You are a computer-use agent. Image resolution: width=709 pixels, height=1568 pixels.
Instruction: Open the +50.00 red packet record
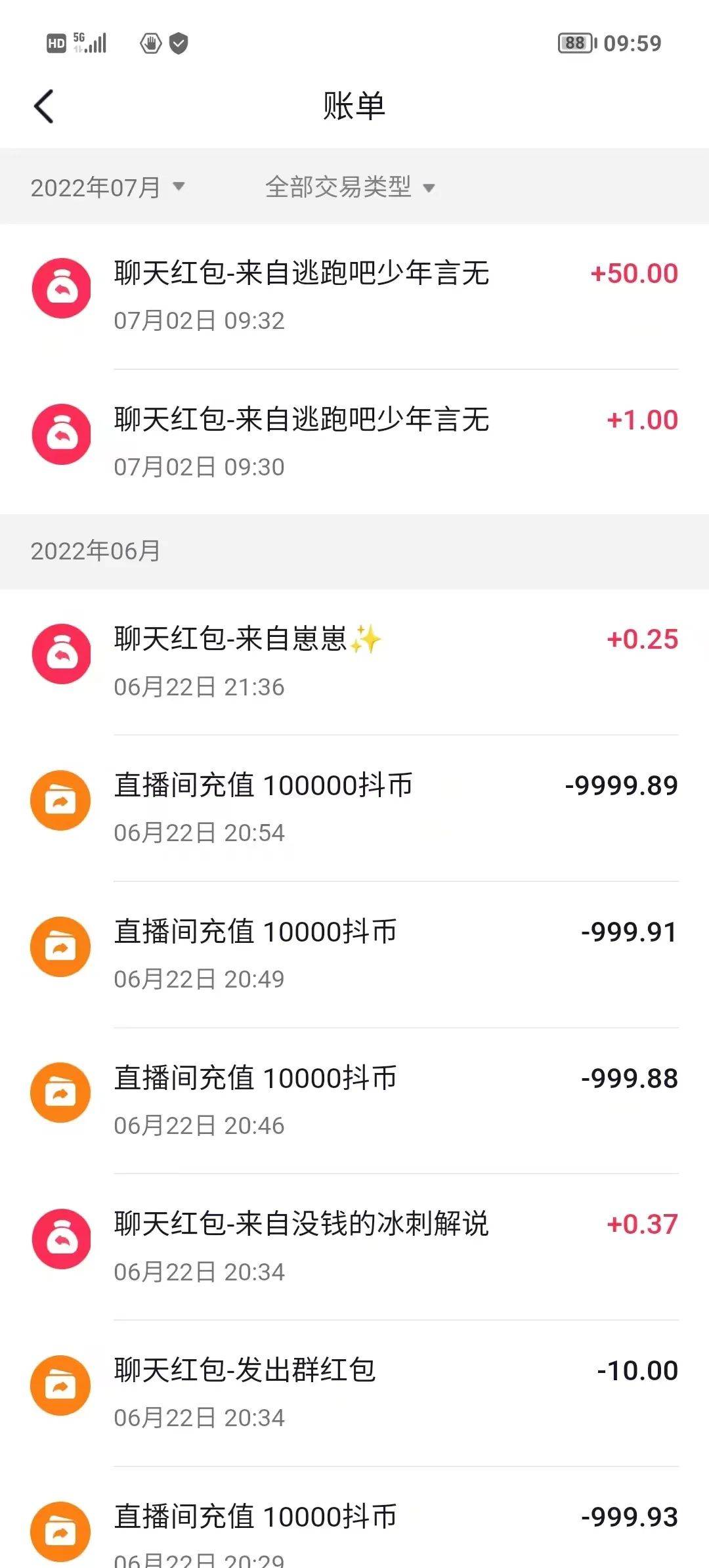[354, 295]
